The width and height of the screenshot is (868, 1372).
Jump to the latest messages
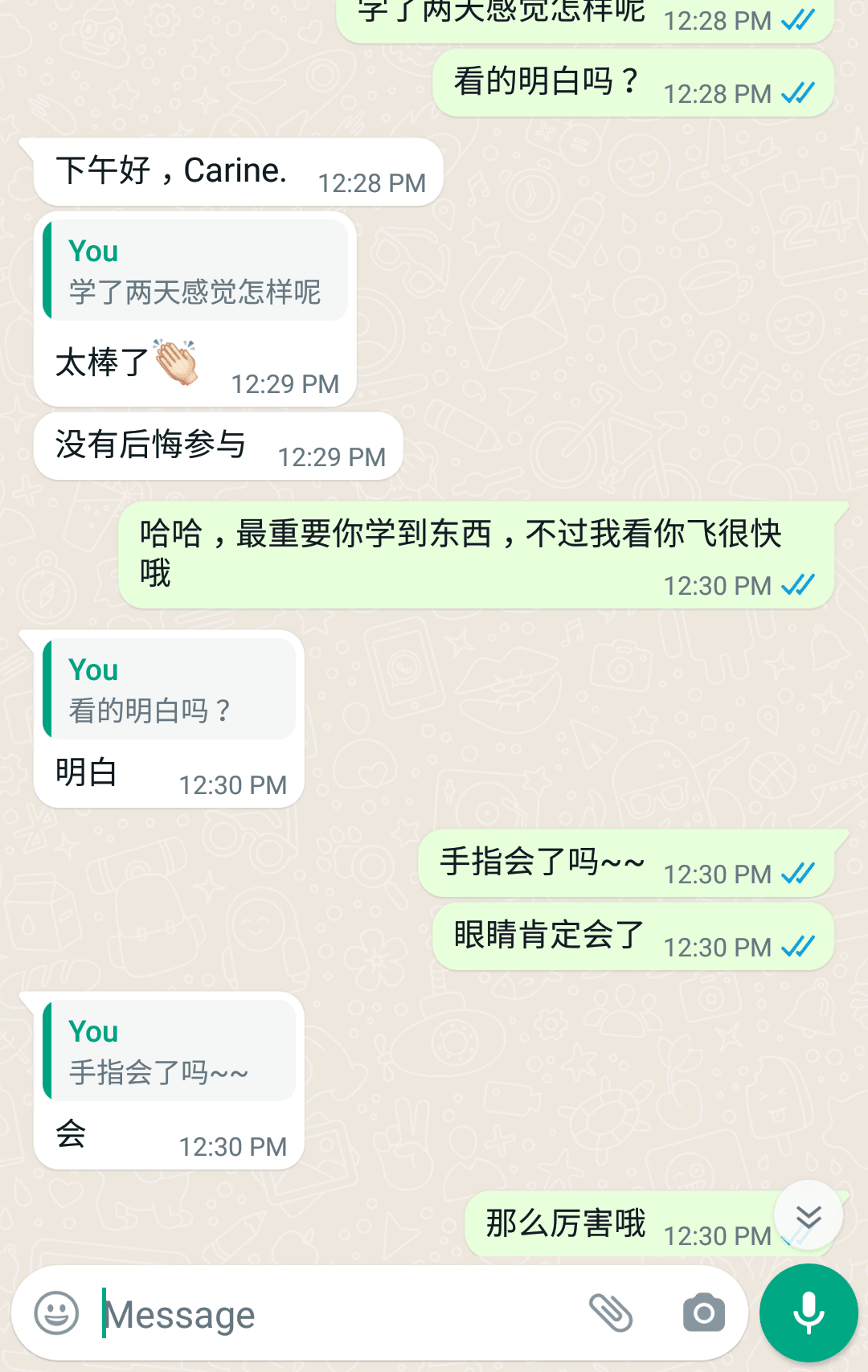point(809,1215)
